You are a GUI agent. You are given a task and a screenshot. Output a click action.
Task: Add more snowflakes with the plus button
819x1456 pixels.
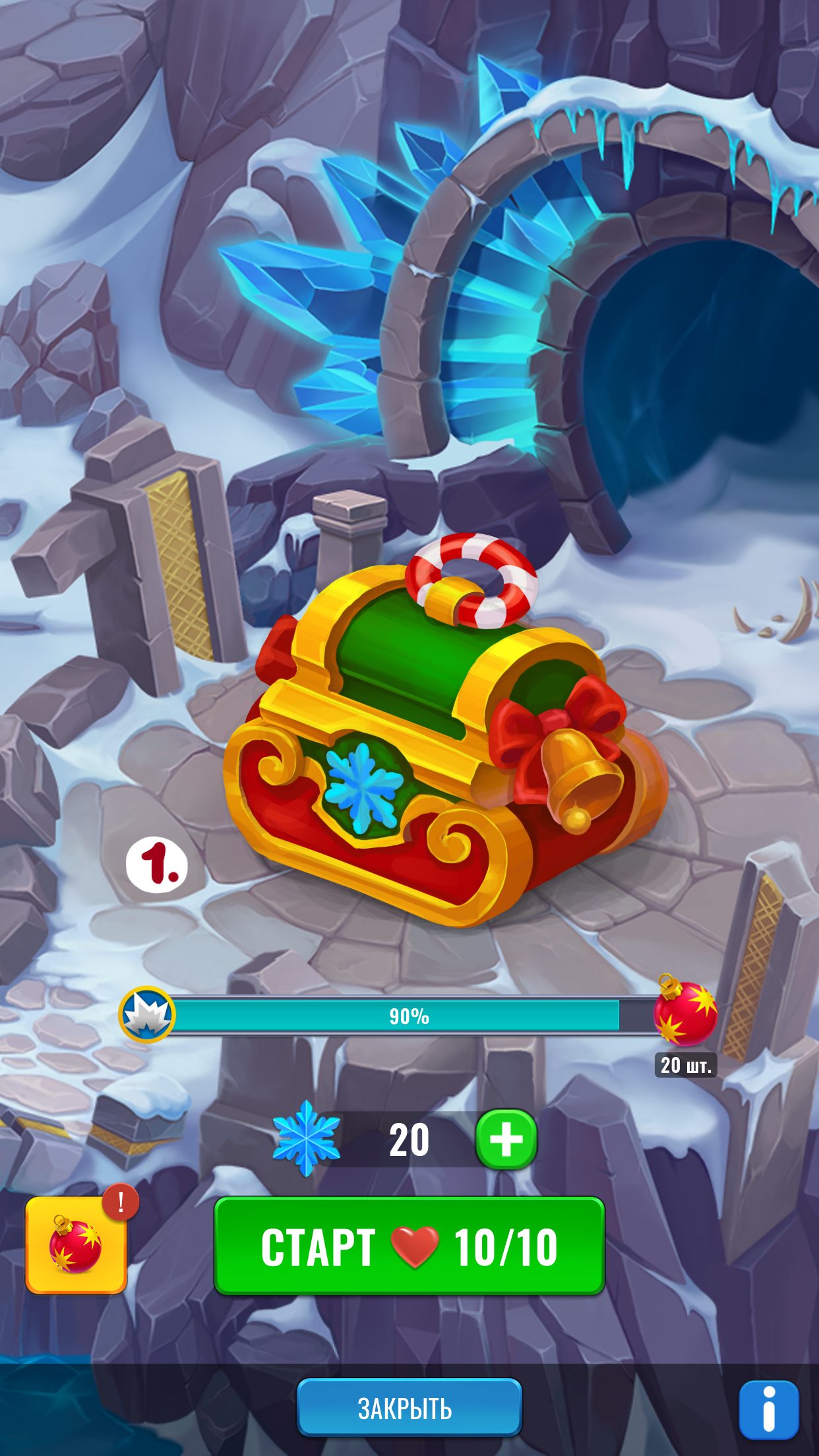coord(506,1139)
